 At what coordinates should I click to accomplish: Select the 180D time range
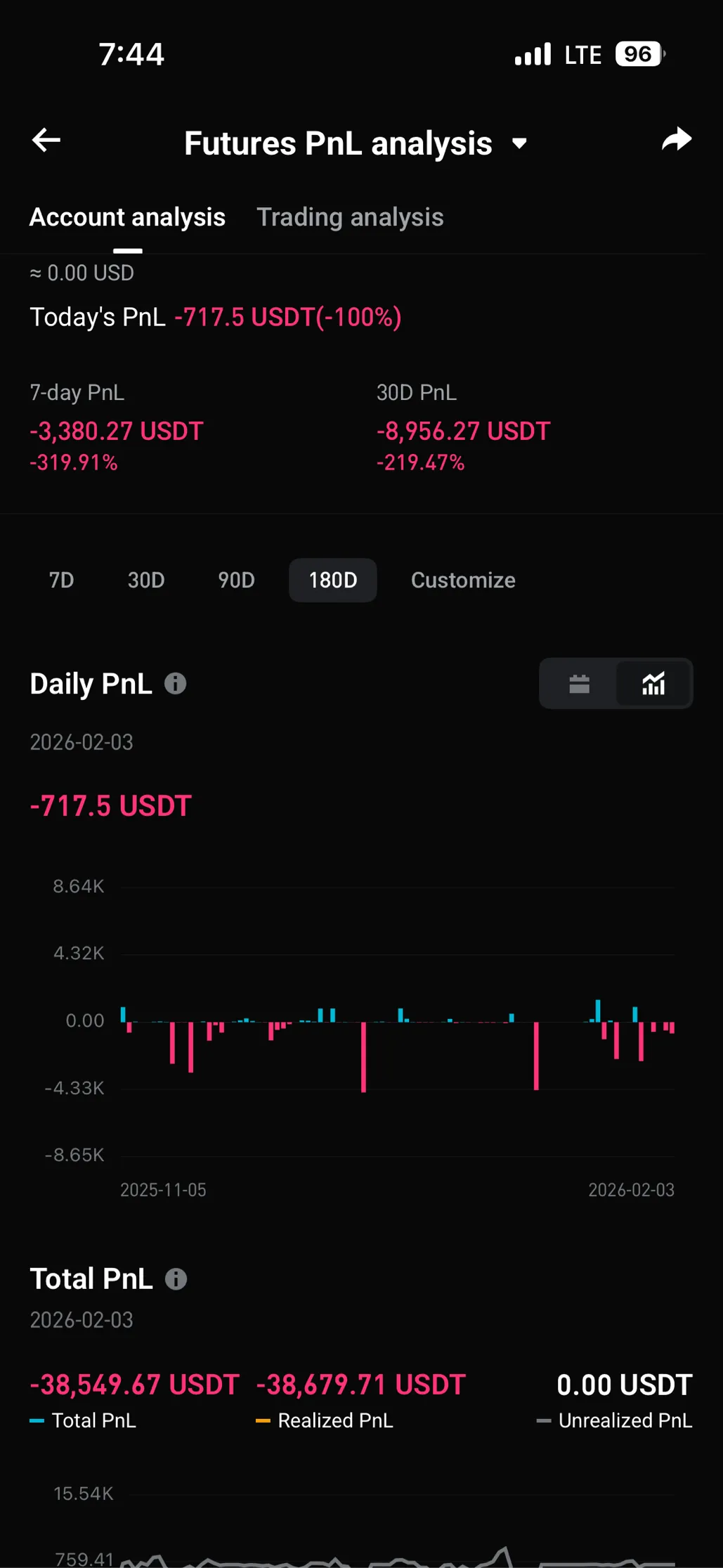333,581
